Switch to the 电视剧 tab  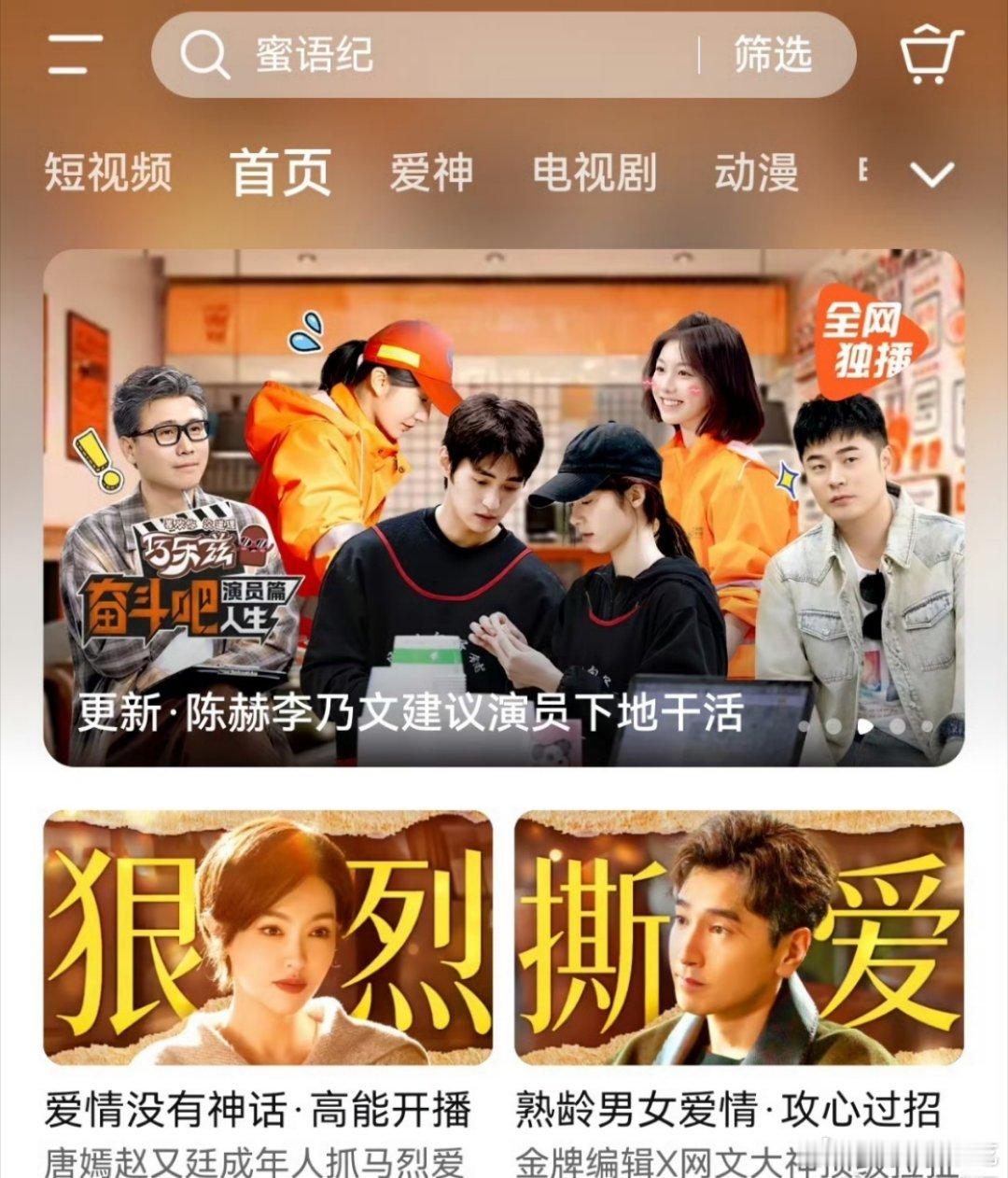coord(595,173)
